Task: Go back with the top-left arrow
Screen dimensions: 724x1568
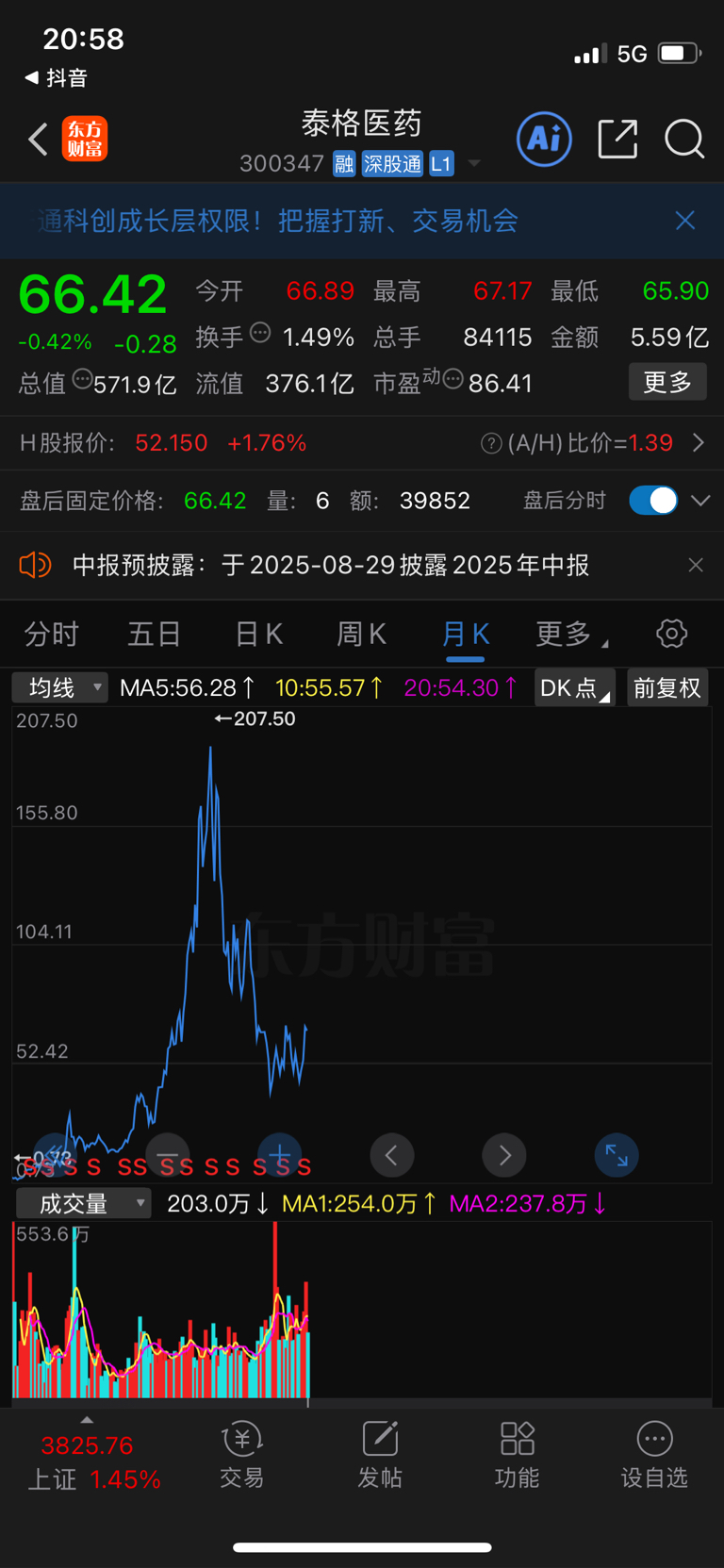Action: (38, 140)
